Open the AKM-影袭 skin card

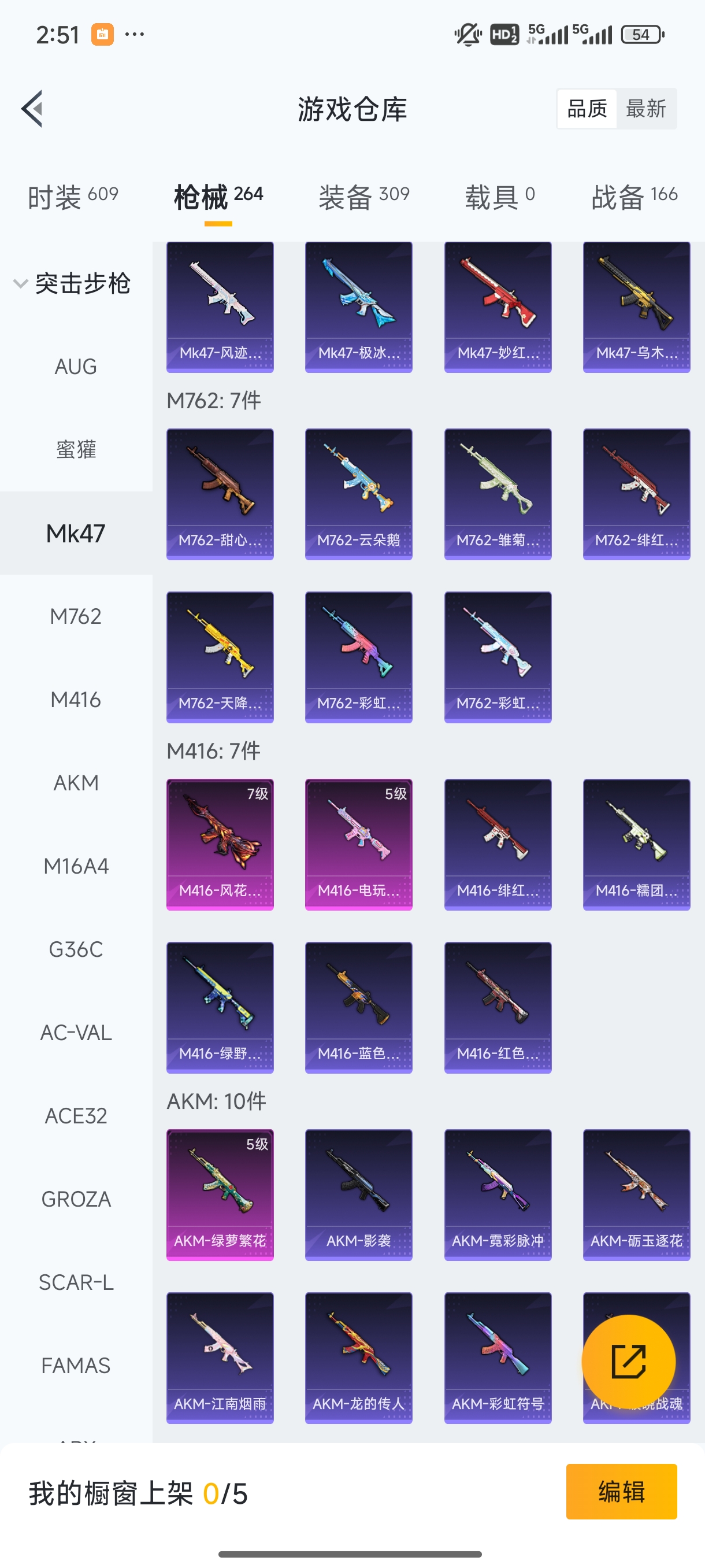click(x=358, y=1195)
